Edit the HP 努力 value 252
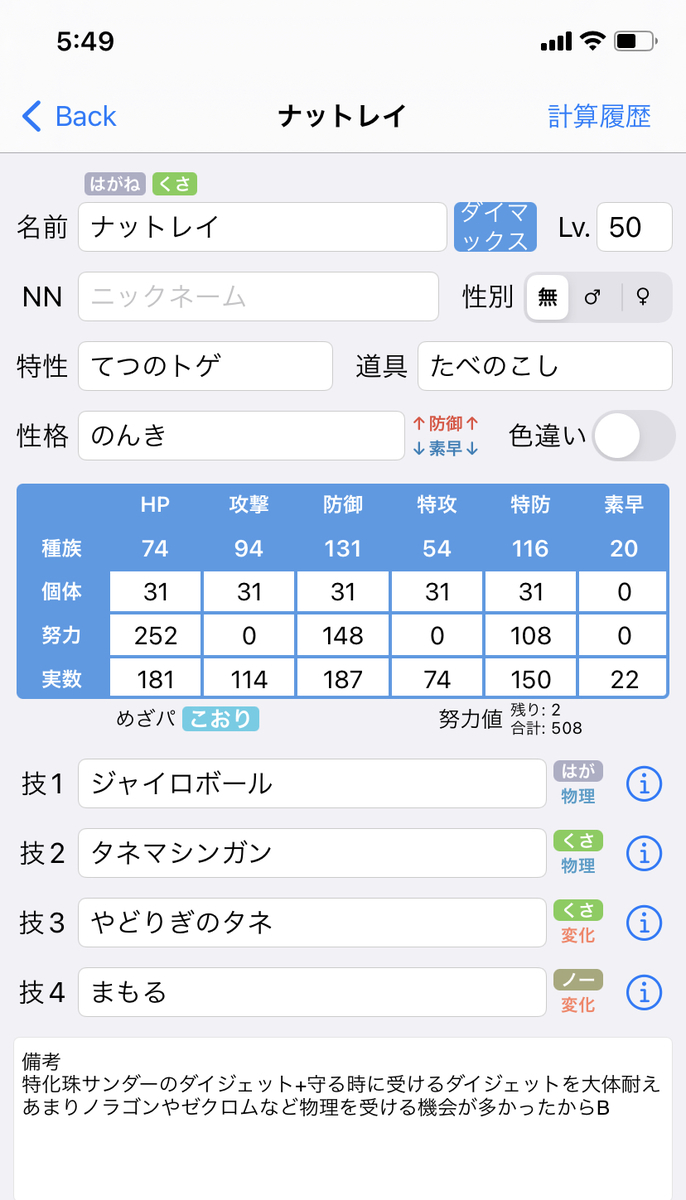 pos(156,635)
